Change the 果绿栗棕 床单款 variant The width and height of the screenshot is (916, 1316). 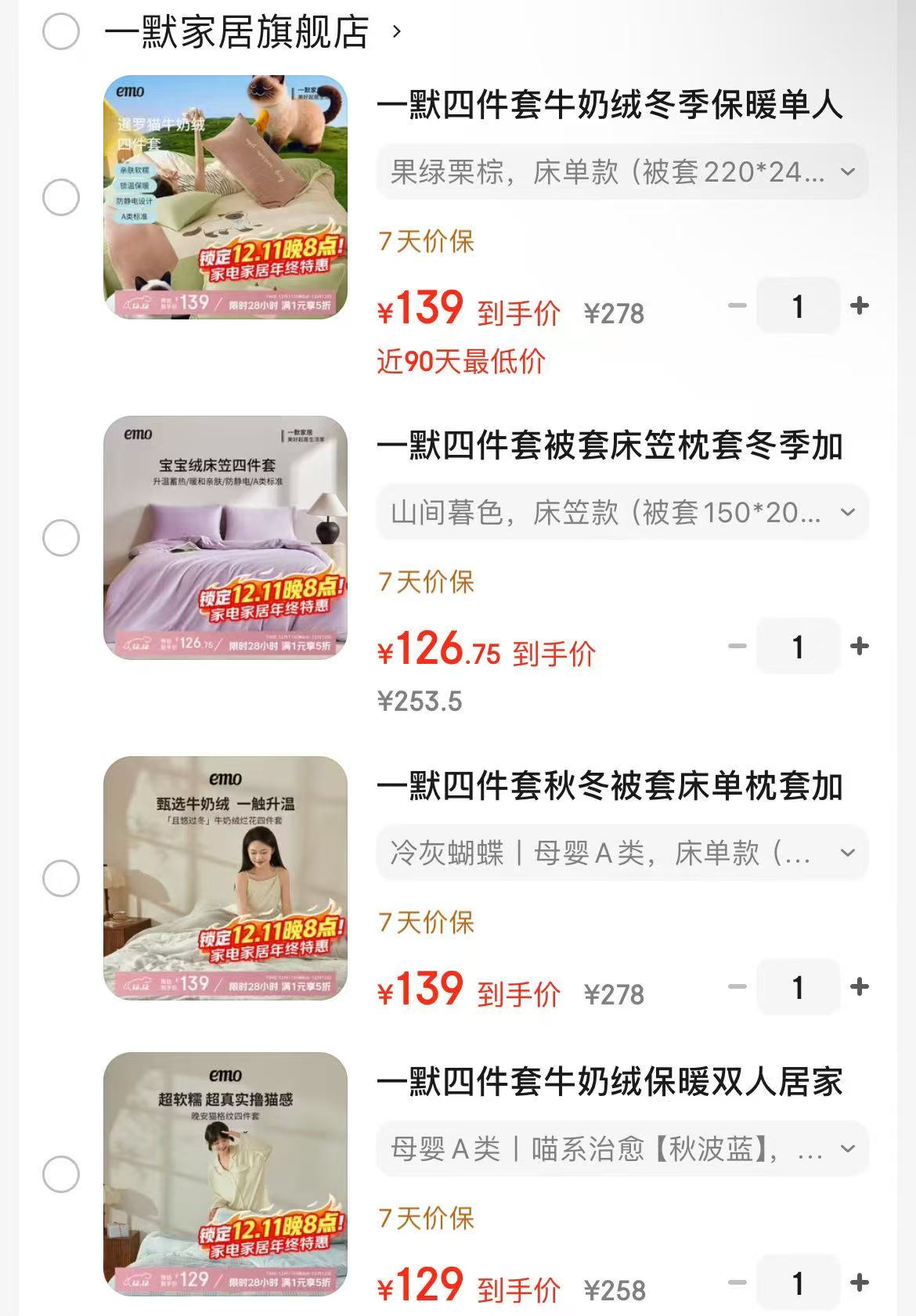click(622, 171)
